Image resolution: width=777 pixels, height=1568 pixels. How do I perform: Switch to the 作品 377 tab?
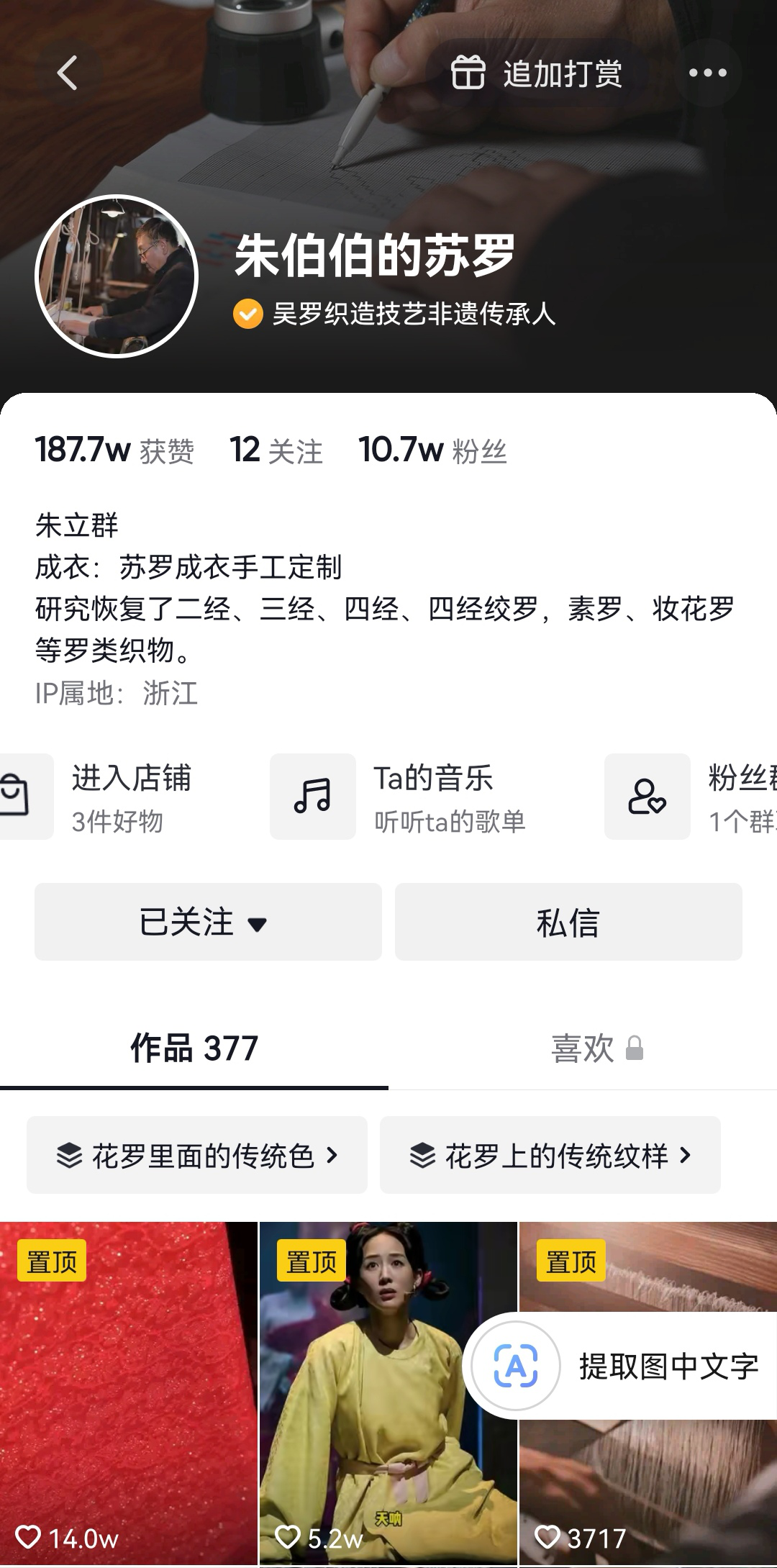coord(194,1048)
